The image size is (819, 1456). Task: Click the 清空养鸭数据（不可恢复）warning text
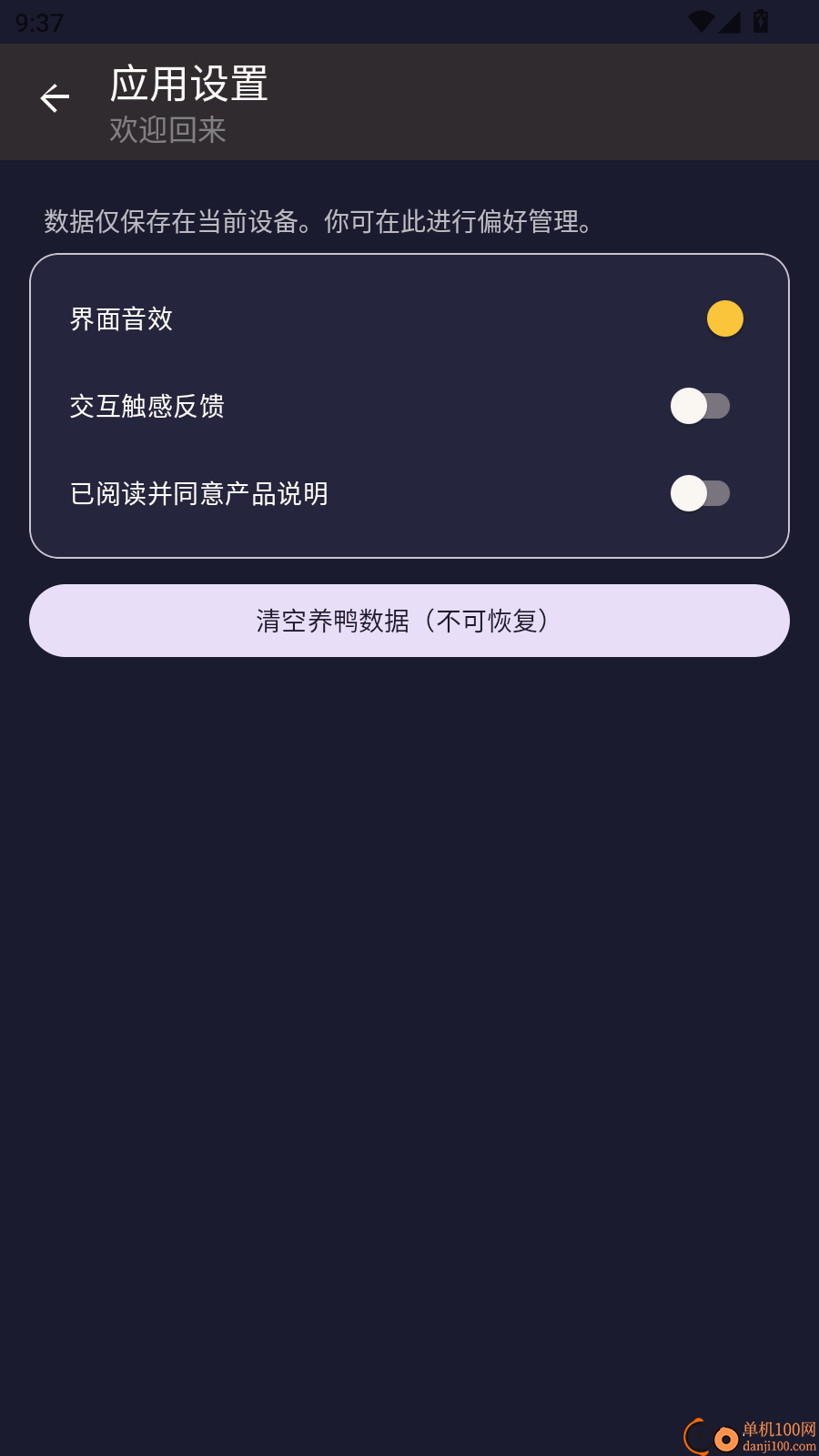[403, 621]
